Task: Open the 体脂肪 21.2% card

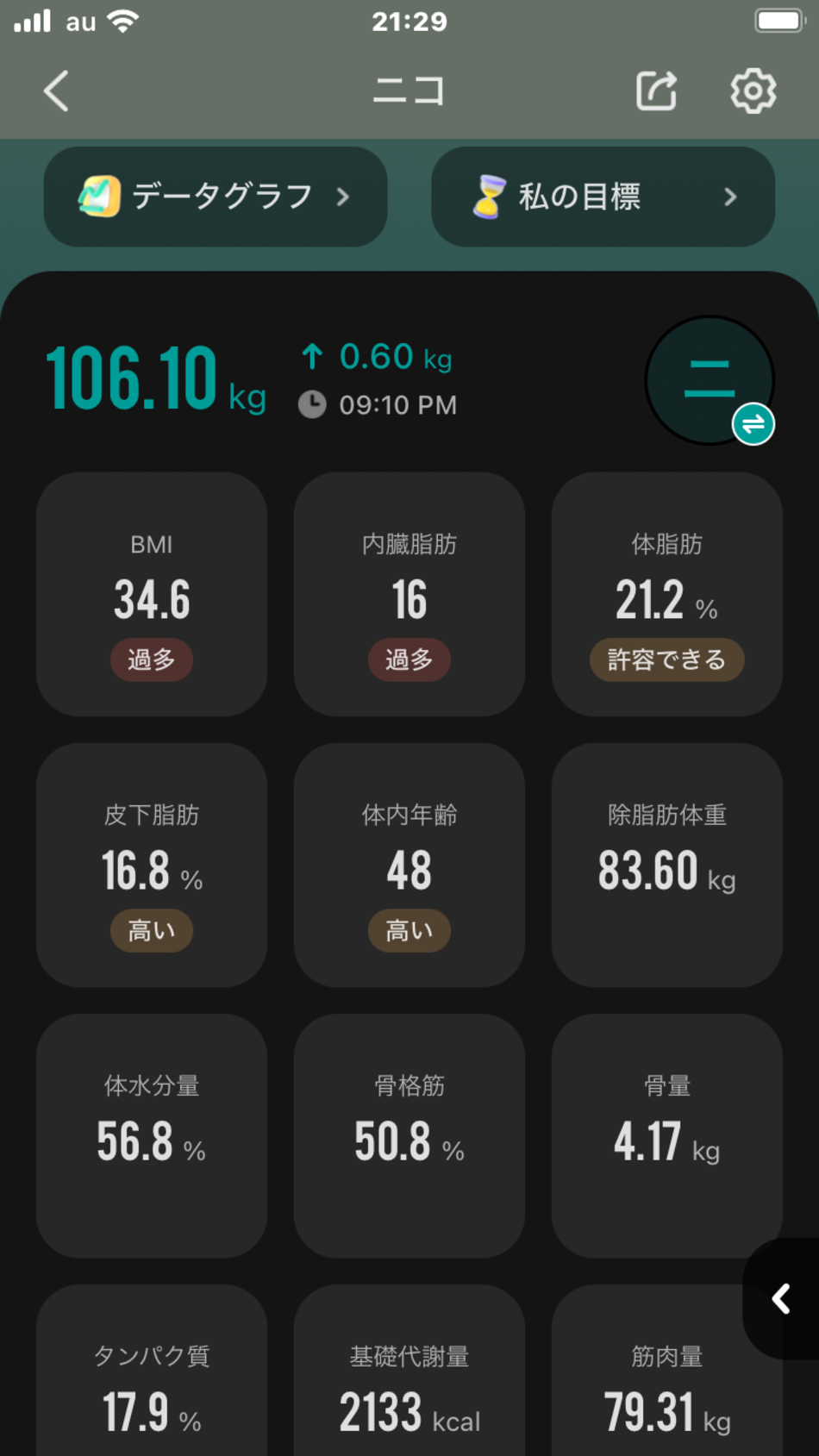Action: click(666, 594)
